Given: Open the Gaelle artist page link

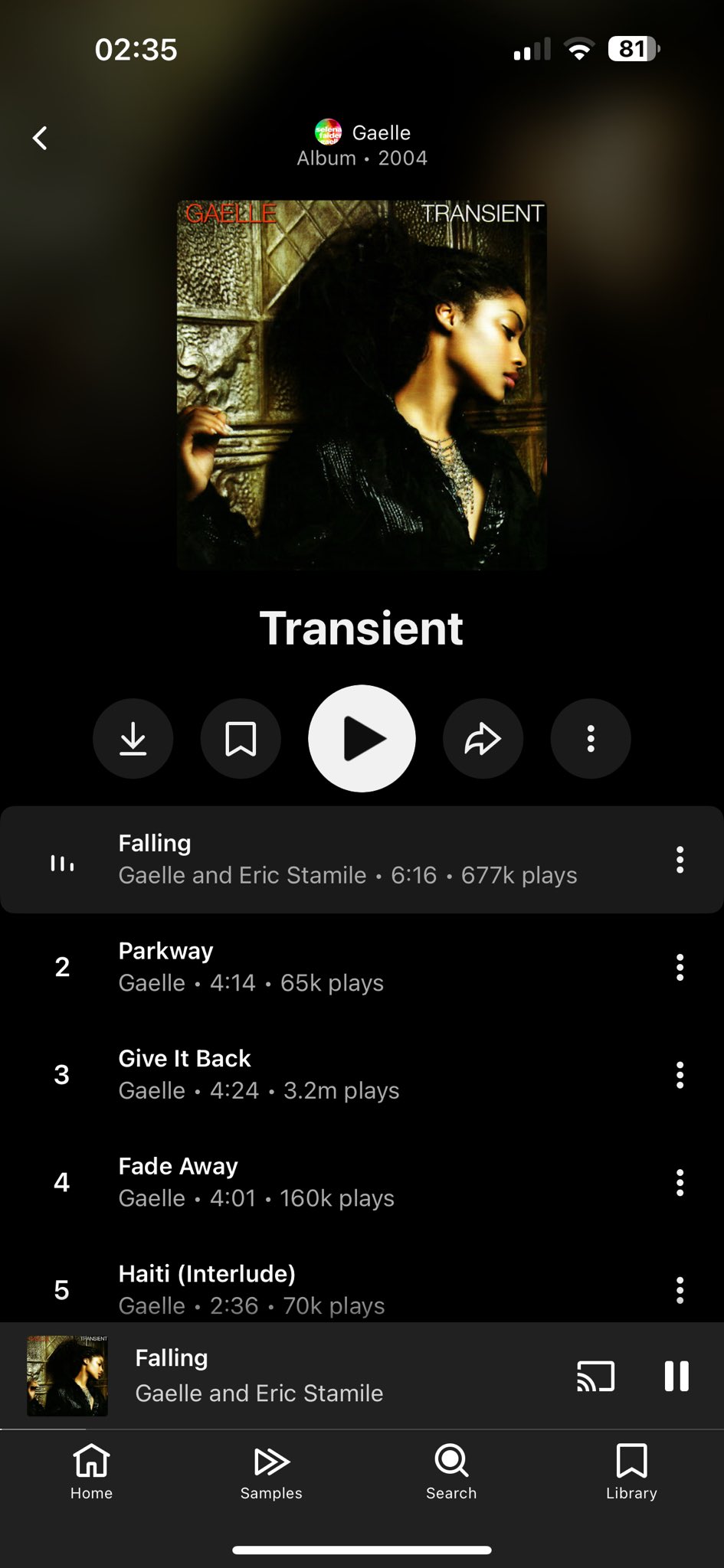Looking at the screenshot, I should (x=363, y=132).
